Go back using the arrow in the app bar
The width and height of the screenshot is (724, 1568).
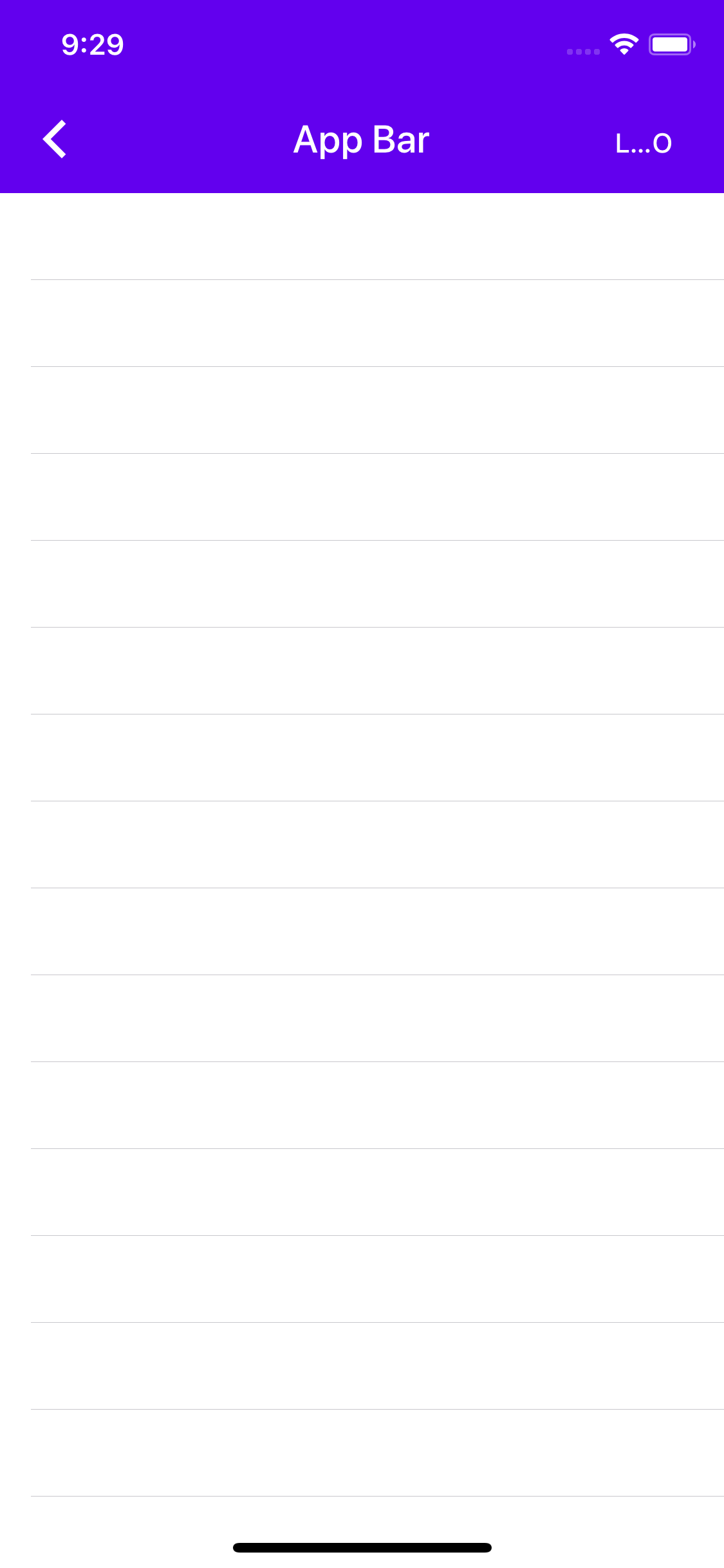click(x=55, y=139)
